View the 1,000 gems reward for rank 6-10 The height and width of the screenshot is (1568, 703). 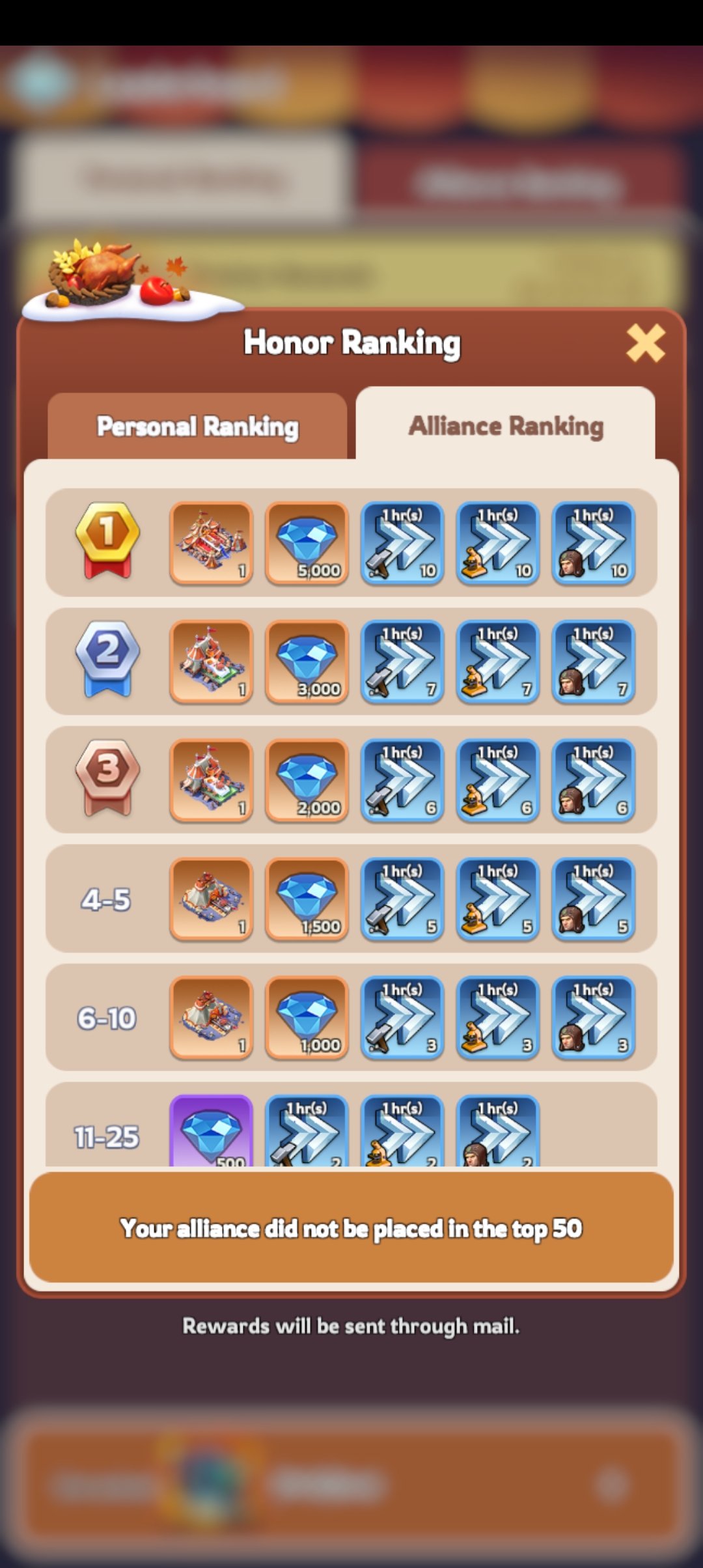(x=307, y=1016)
